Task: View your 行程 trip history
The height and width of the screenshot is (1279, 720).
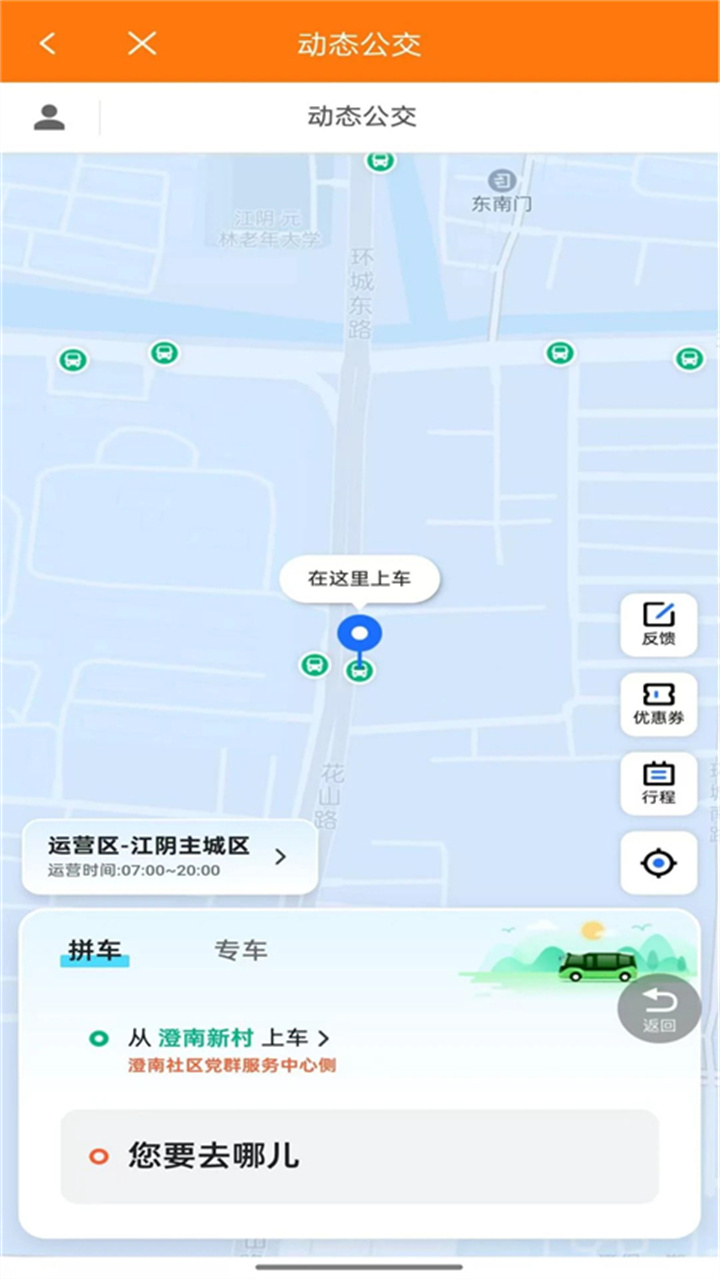Action: (658, 783)
